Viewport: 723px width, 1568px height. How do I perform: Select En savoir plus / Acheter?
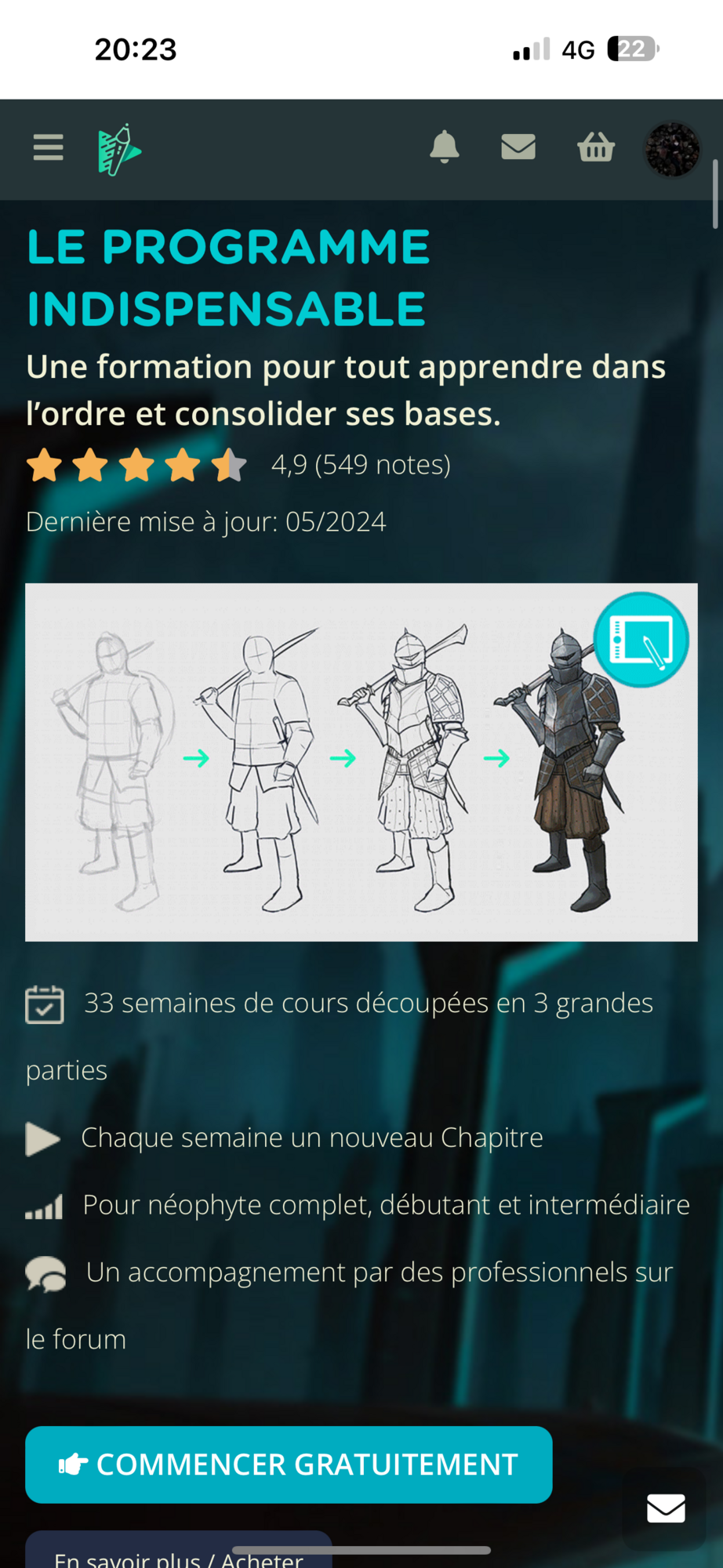179,1555
